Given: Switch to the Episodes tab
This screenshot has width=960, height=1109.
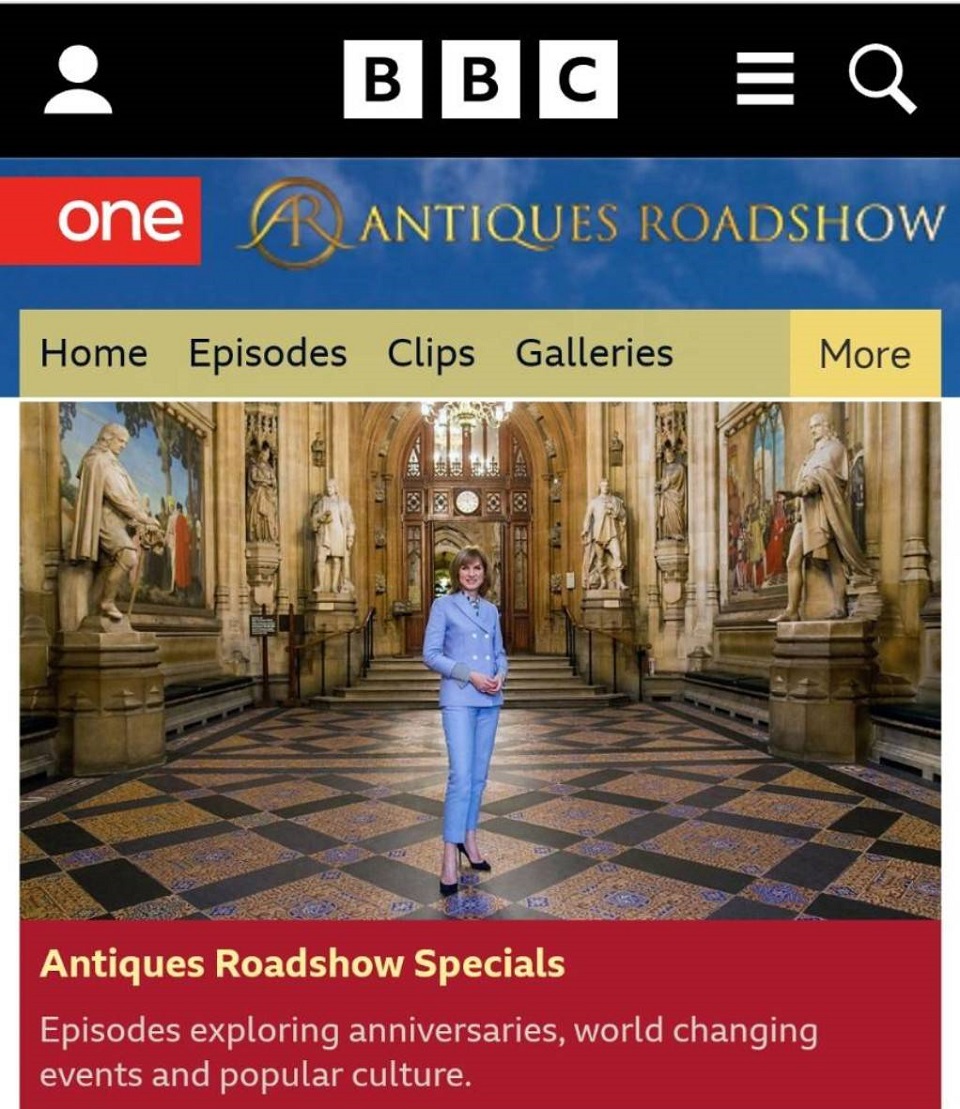Looking at the screenshot, I should tap(268, 354).
